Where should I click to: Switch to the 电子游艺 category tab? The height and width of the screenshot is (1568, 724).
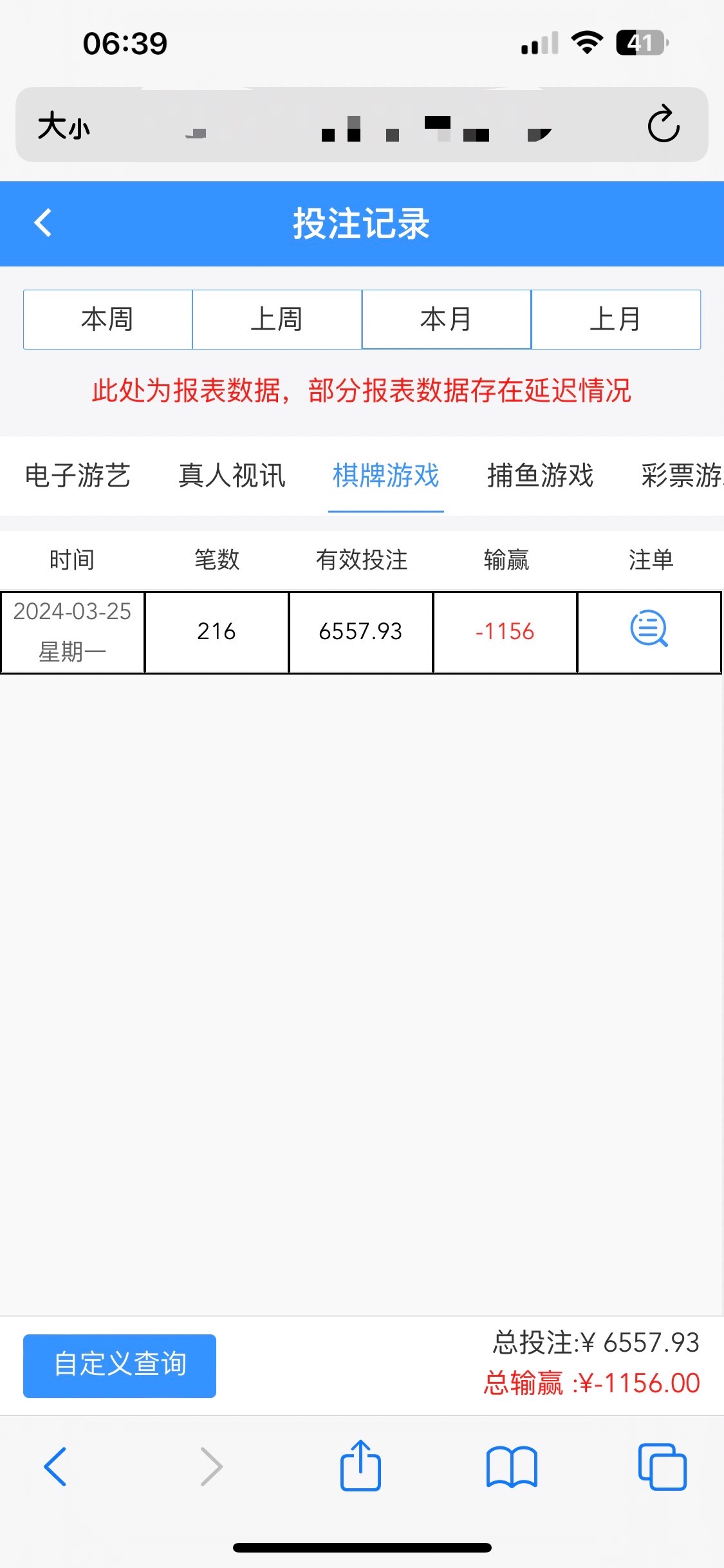[77, 476]
